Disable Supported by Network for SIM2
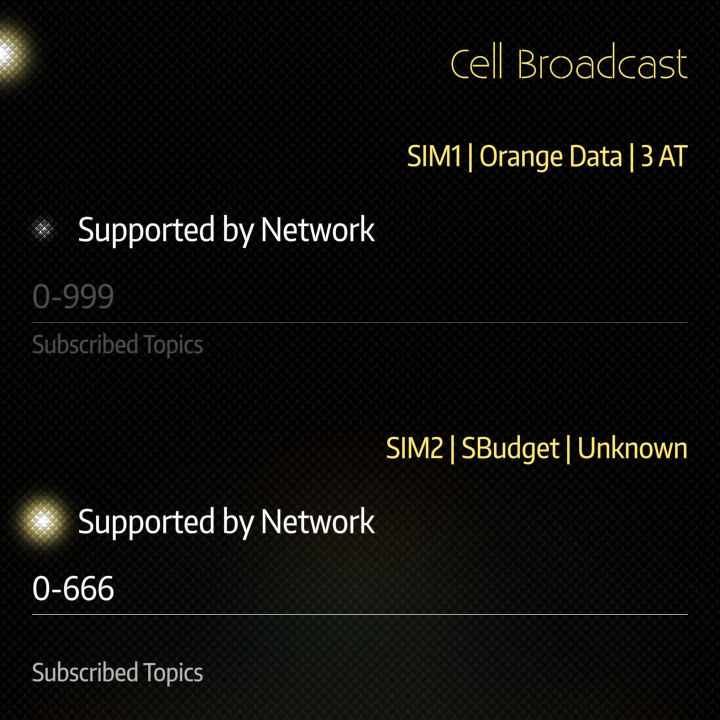This screenshot has width=720, height=720. (44, 521)
